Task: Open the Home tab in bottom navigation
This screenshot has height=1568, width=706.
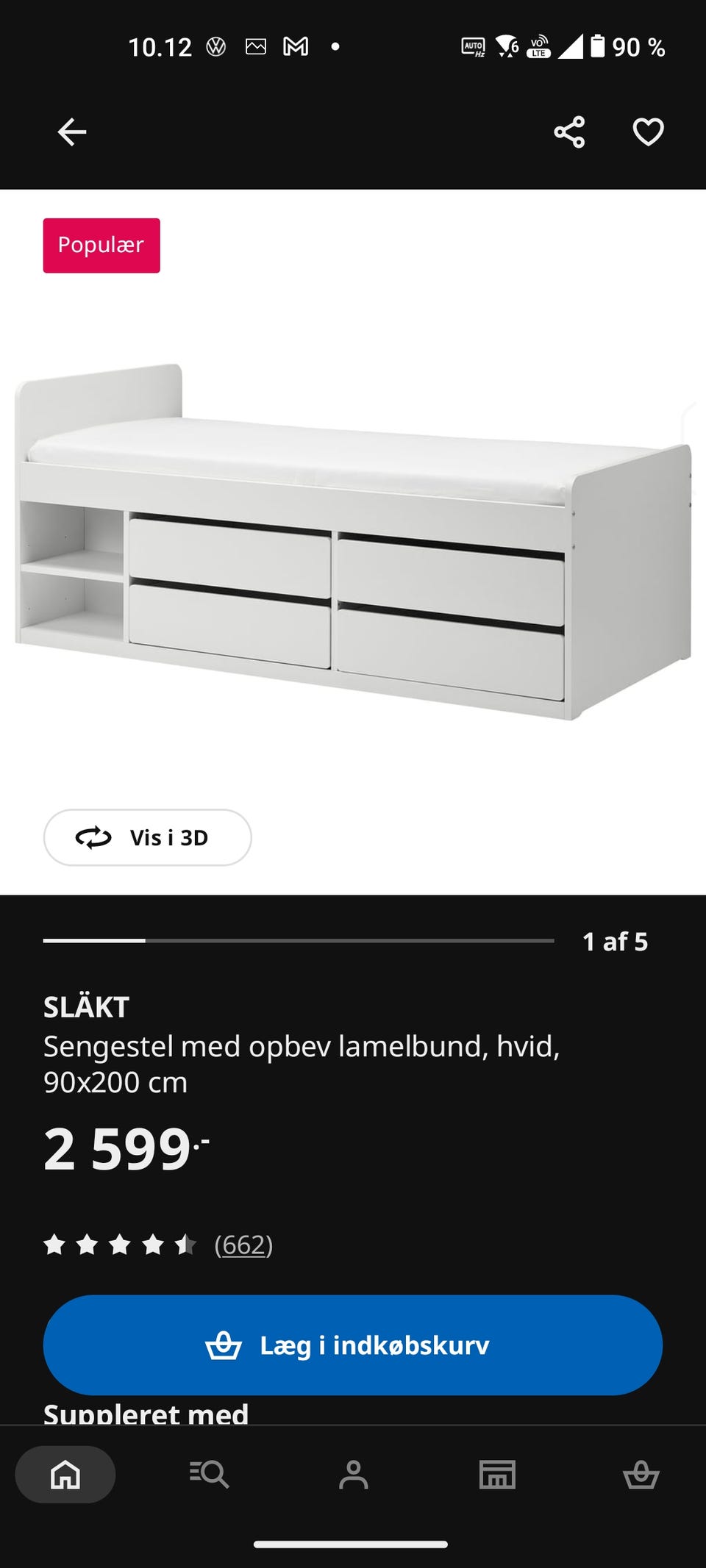Action: (x=65, y=1473)
